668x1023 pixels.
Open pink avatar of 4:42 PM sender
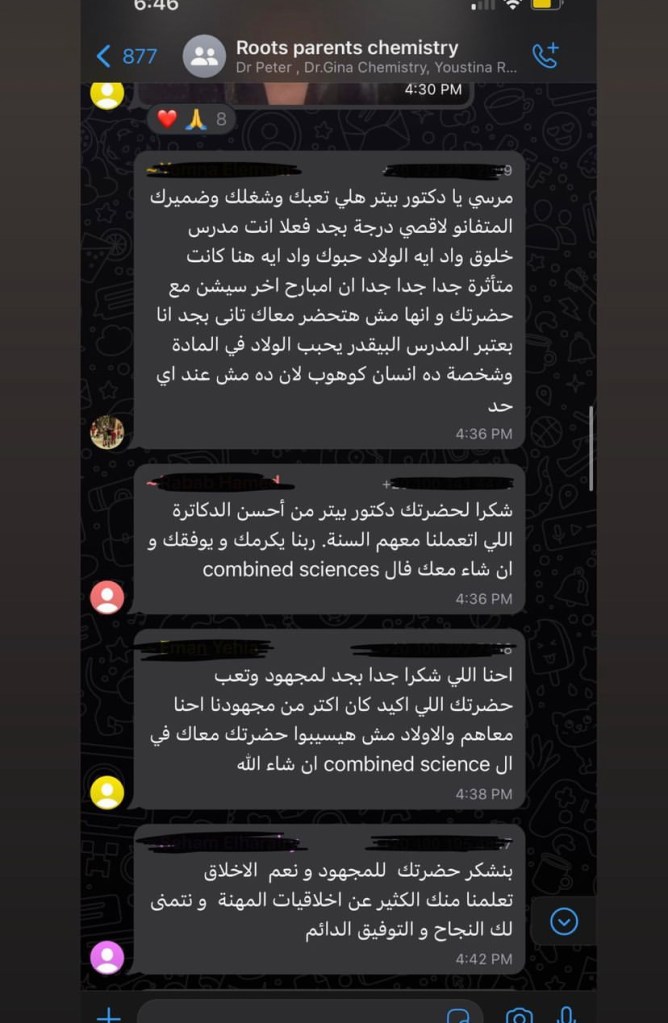107,957
